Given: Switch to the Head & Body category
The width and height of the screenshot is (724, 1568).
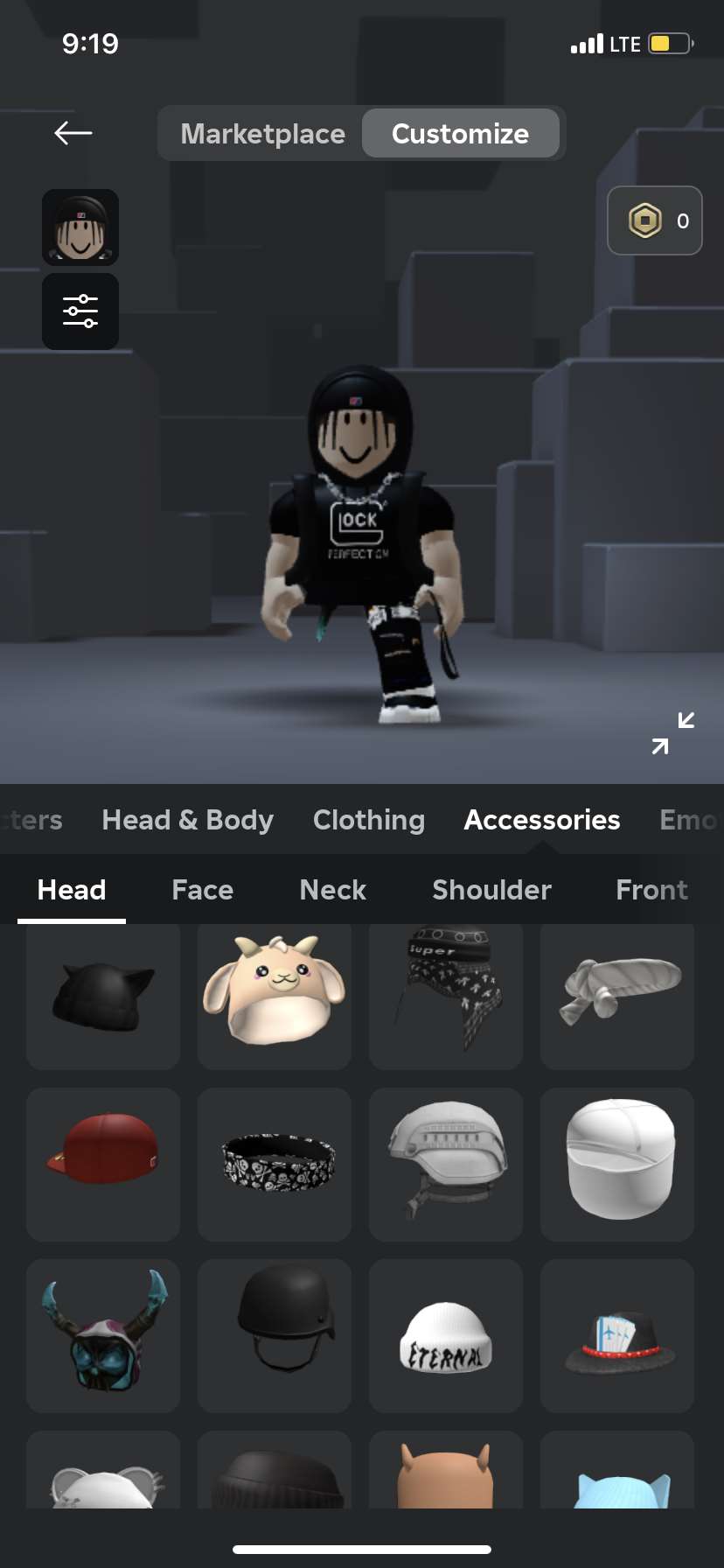Looking at the screenshot, I should tap(187, 820).
